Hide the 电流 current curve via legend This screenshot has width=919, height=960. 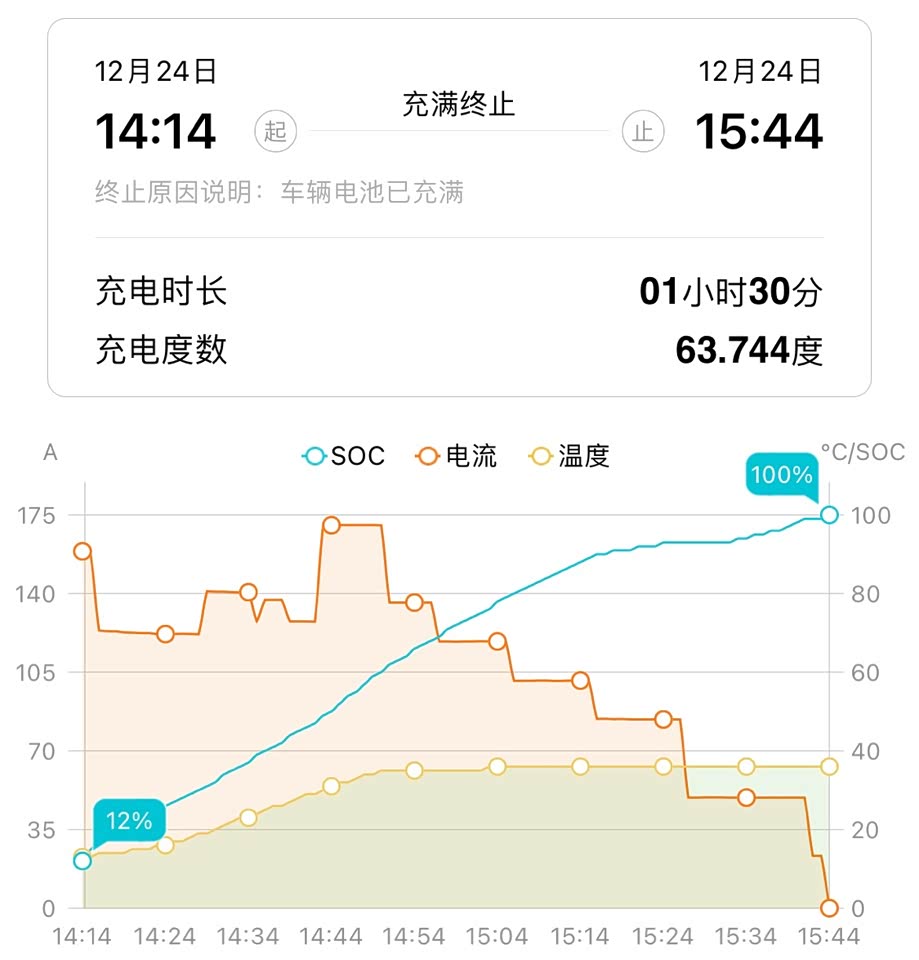(x=457, y=457)
